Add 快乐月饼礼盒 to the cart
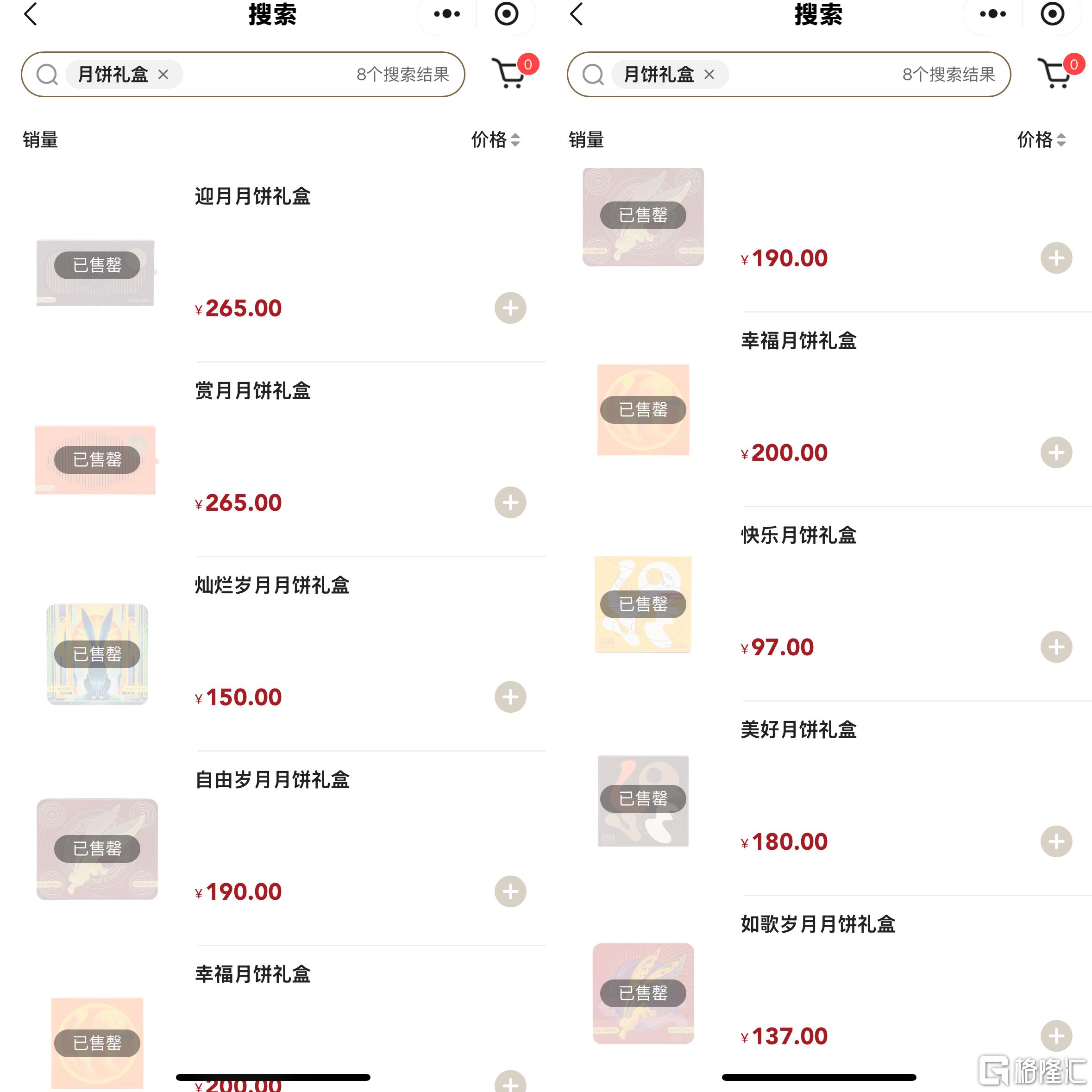The width and height of the screenshot is (1092, 1092). click(x=1056, y=647)
